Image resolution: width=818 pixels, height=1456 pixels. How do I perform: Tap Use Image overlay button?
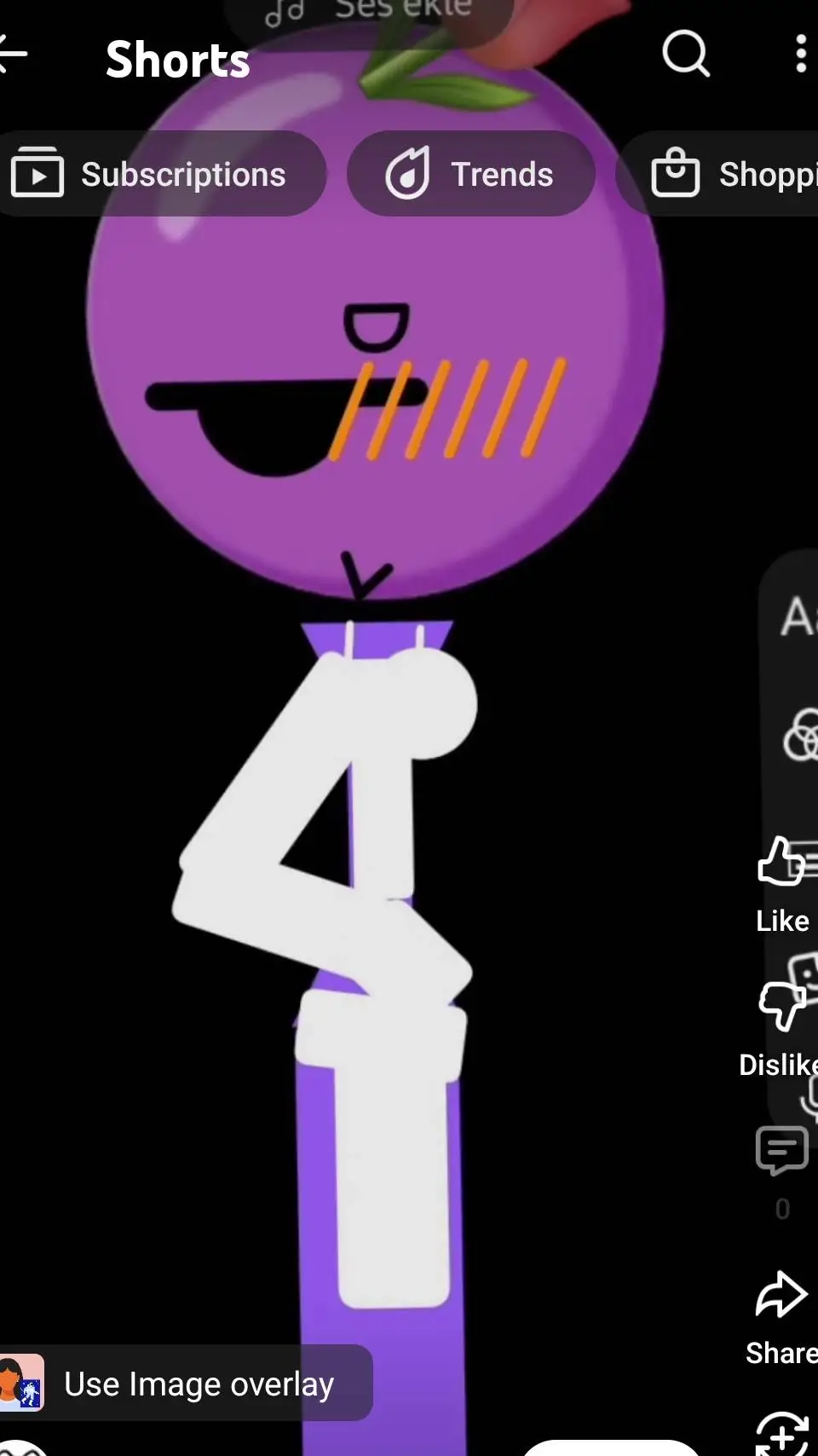pyautogui.click(x=186, y=1383)
